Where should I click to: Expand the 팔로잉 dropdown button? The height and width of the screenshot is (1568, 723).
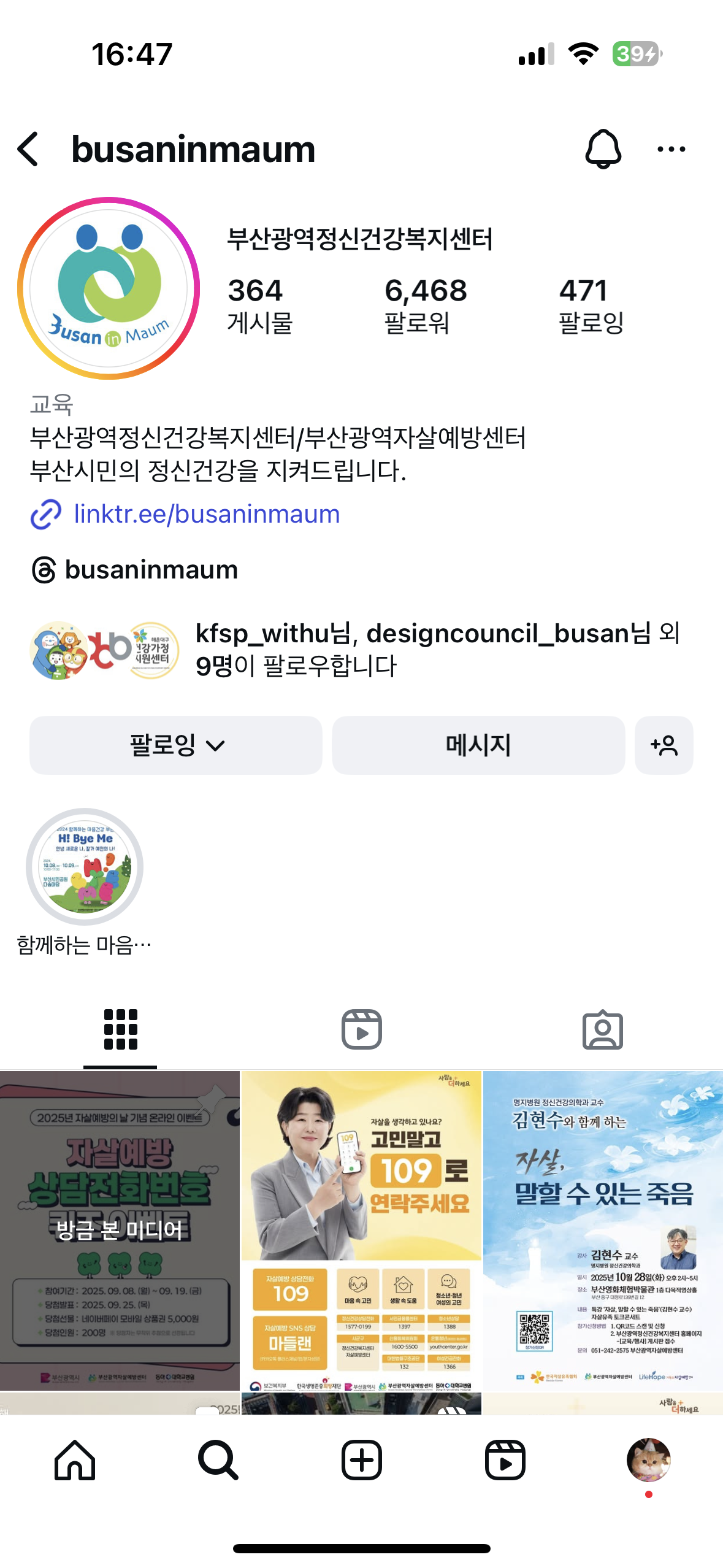pos(176,745)
